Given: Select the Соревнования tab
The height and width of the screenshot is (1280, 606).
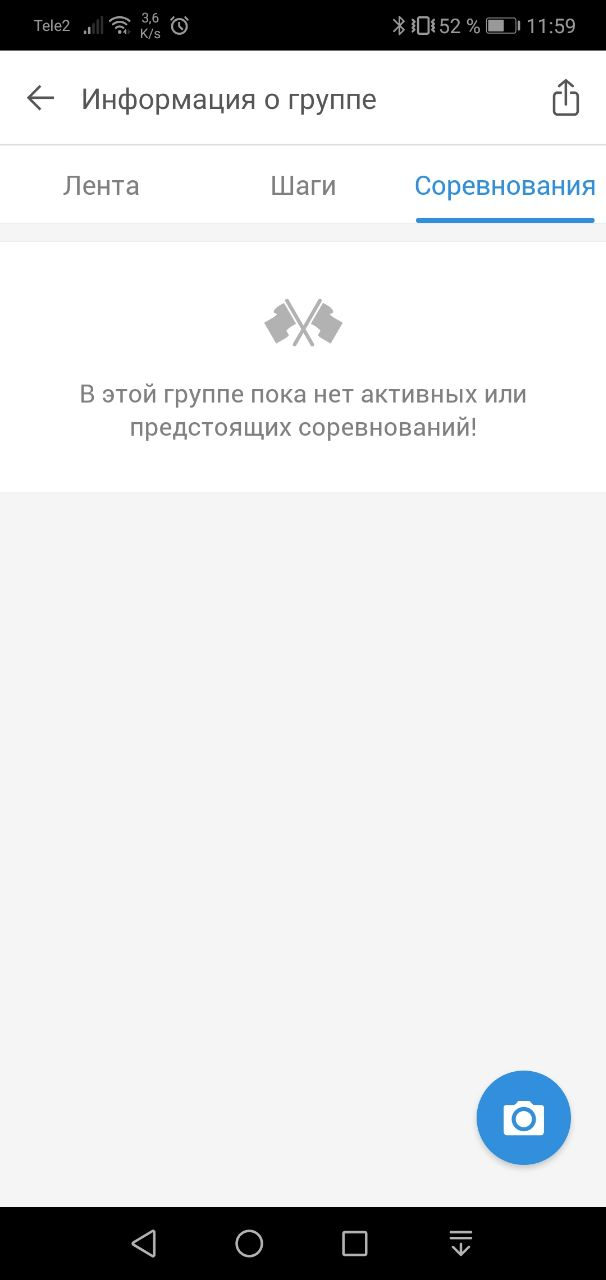Looking at the screenshot, I should coord(505,186).
